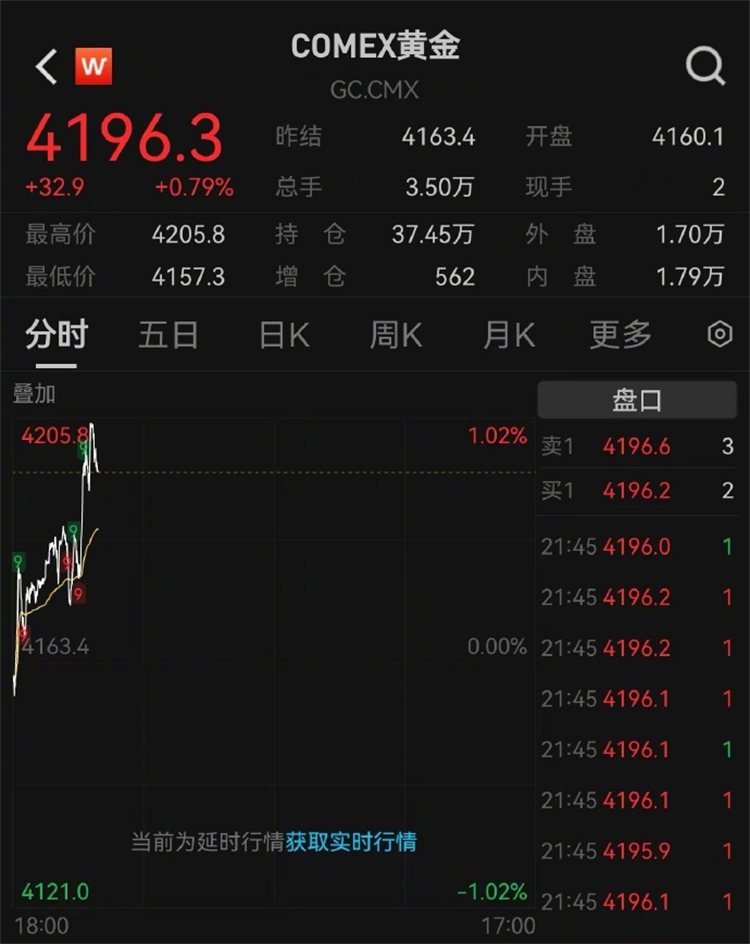Image resolution: width=750 pixels, height=944 pixels.
Task: Switch to the 五日 chart tab
Action: [x=168, y=335]
